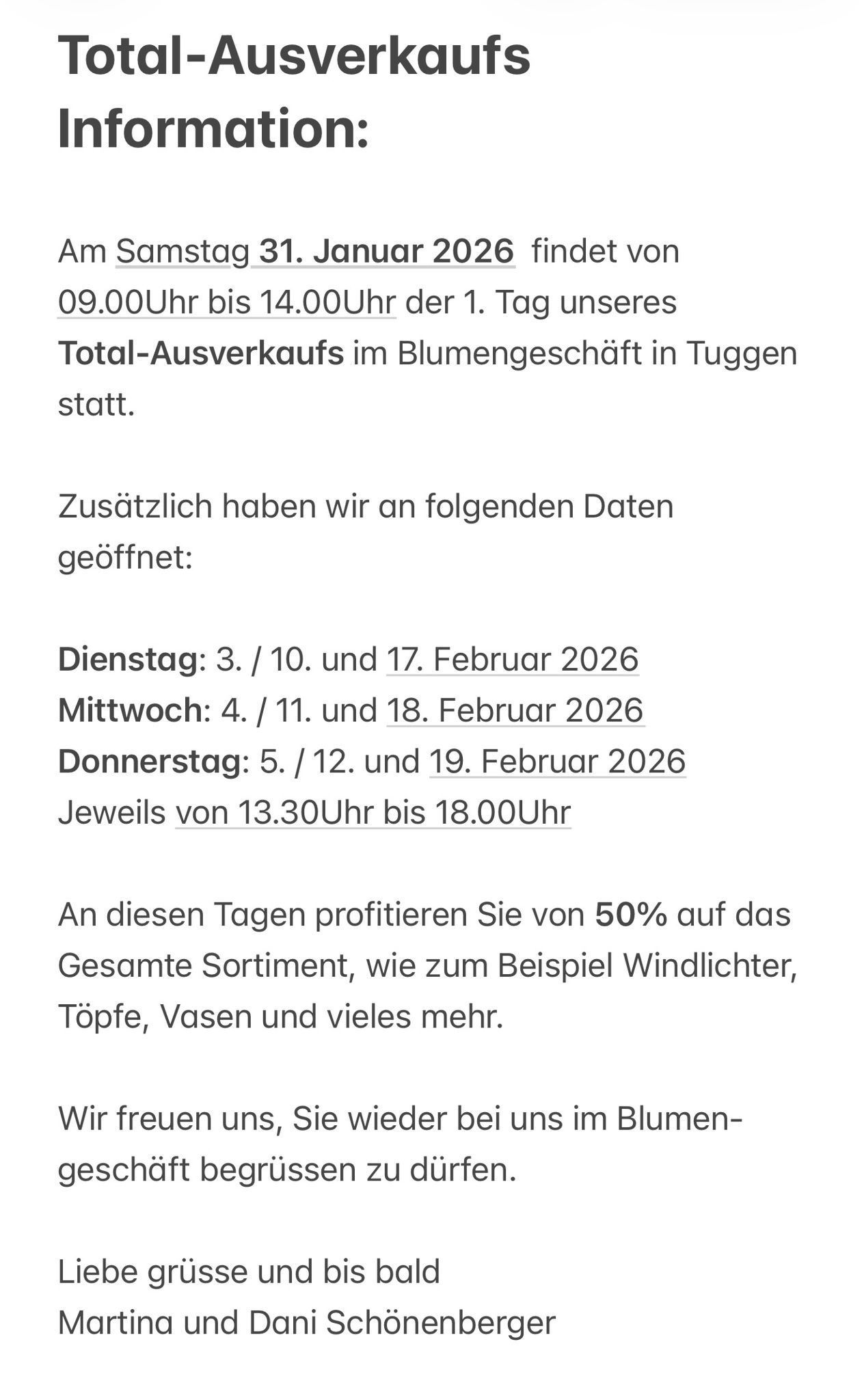Open the time von 13.30Uhr bis 18.00Uhr

click(x=373, y=813)
